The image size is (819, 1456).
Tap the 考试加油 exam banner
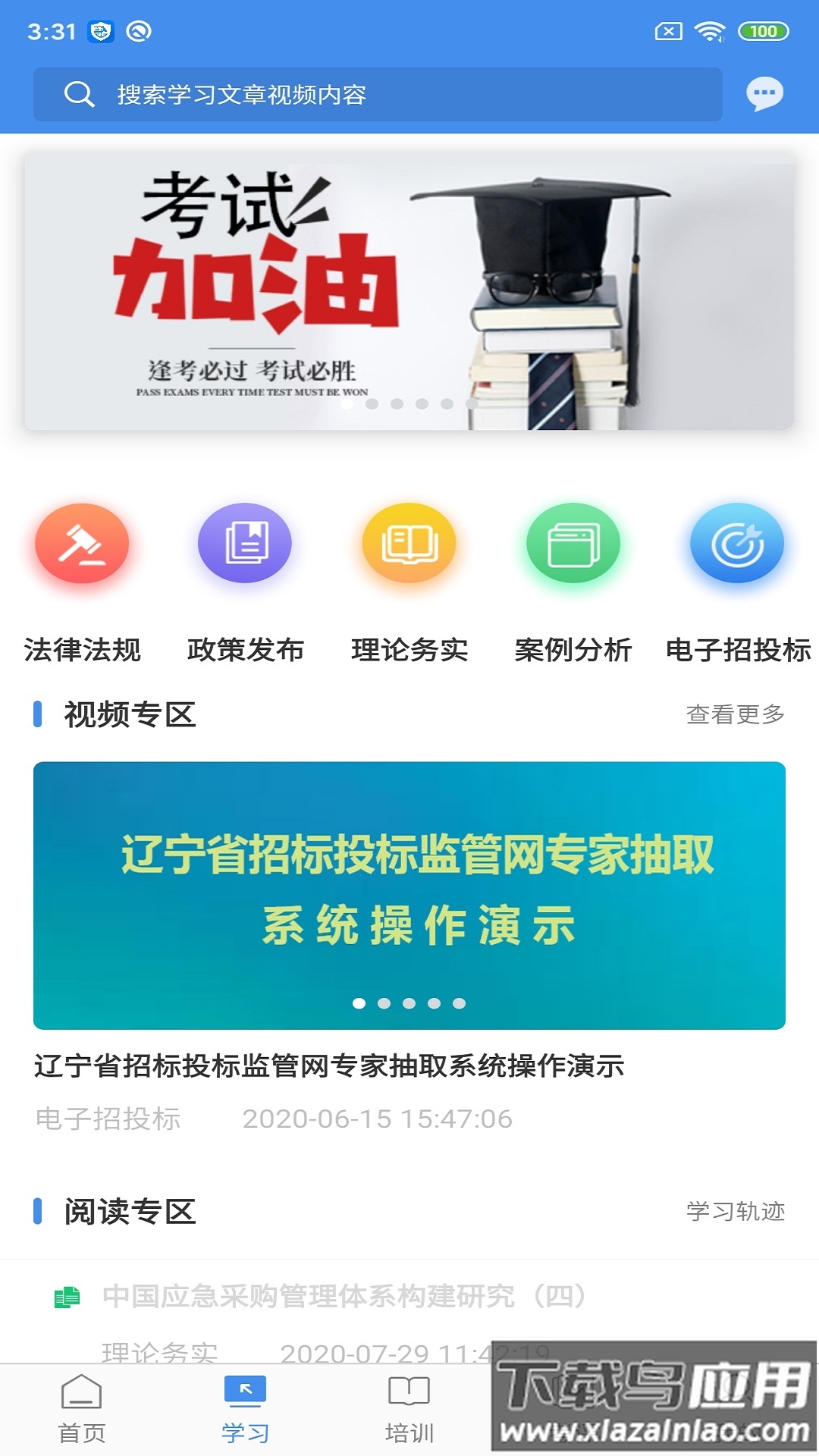[409, 292]
